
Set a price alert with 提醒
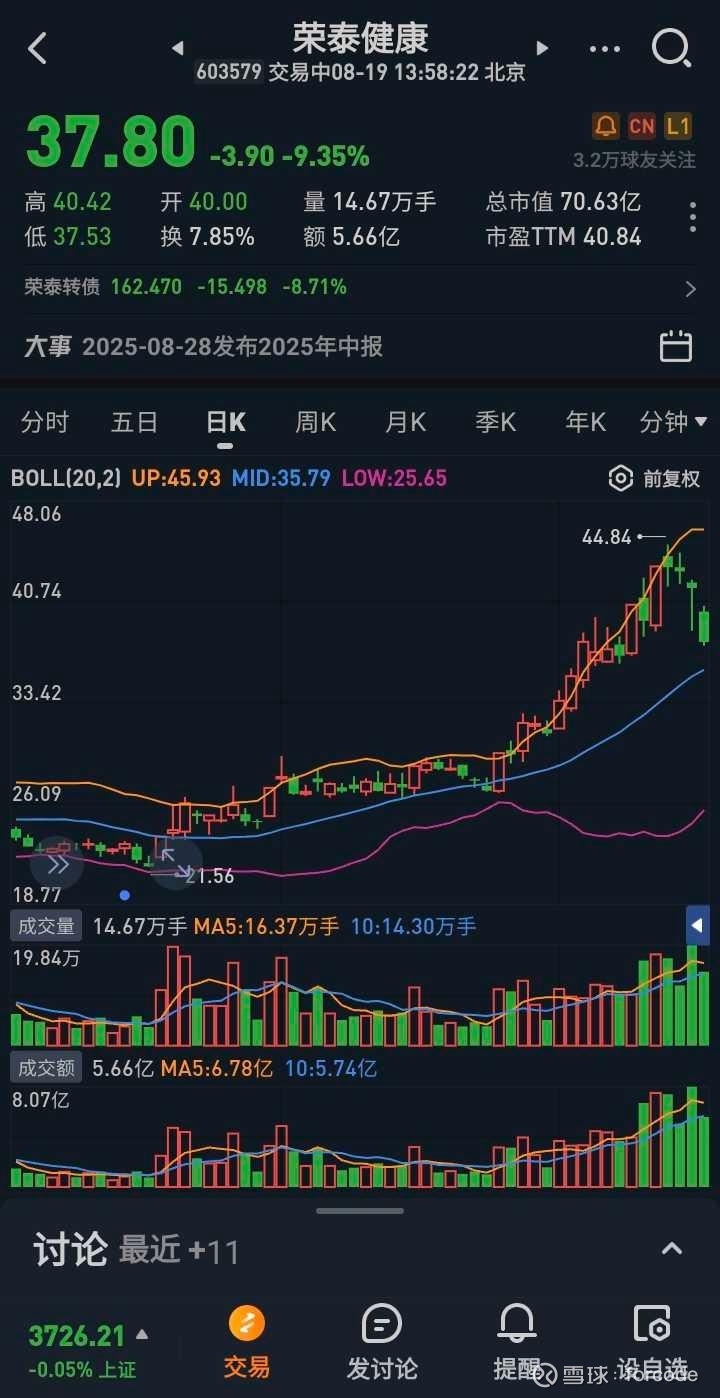(517, 1342)
